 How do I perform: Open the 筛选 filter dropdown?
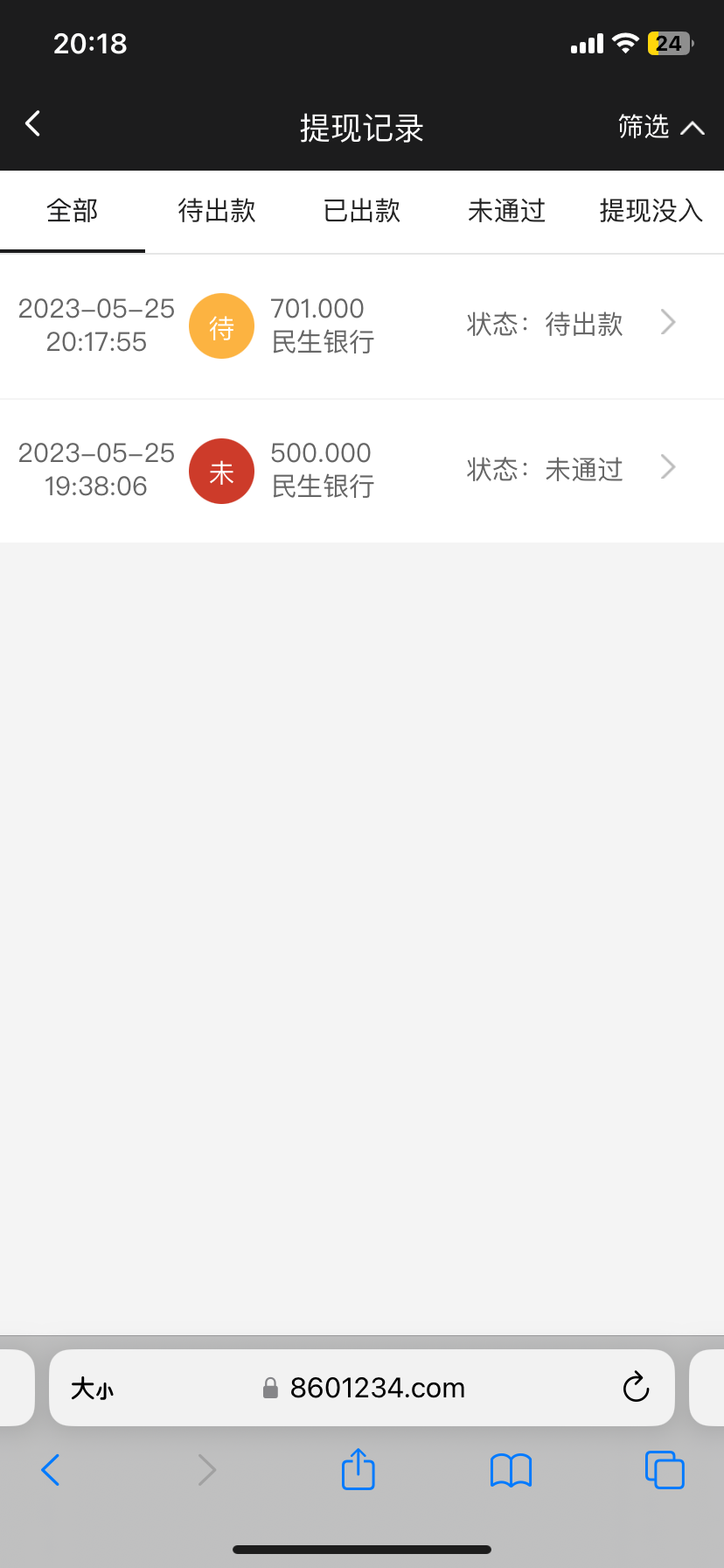(x=660, y=128)
